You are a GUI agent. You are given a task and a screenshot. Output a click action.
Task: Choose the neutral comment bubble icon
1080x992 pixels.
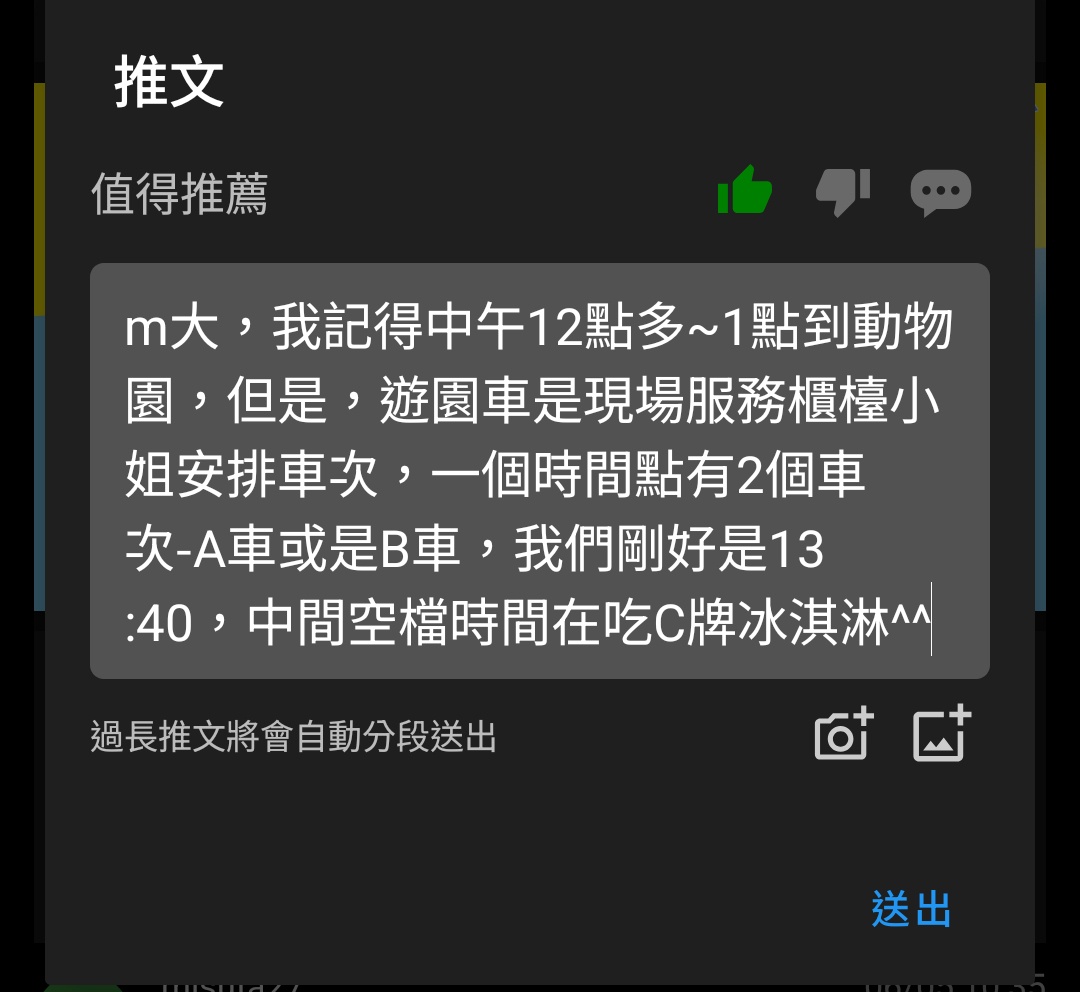tap(940, 191)
